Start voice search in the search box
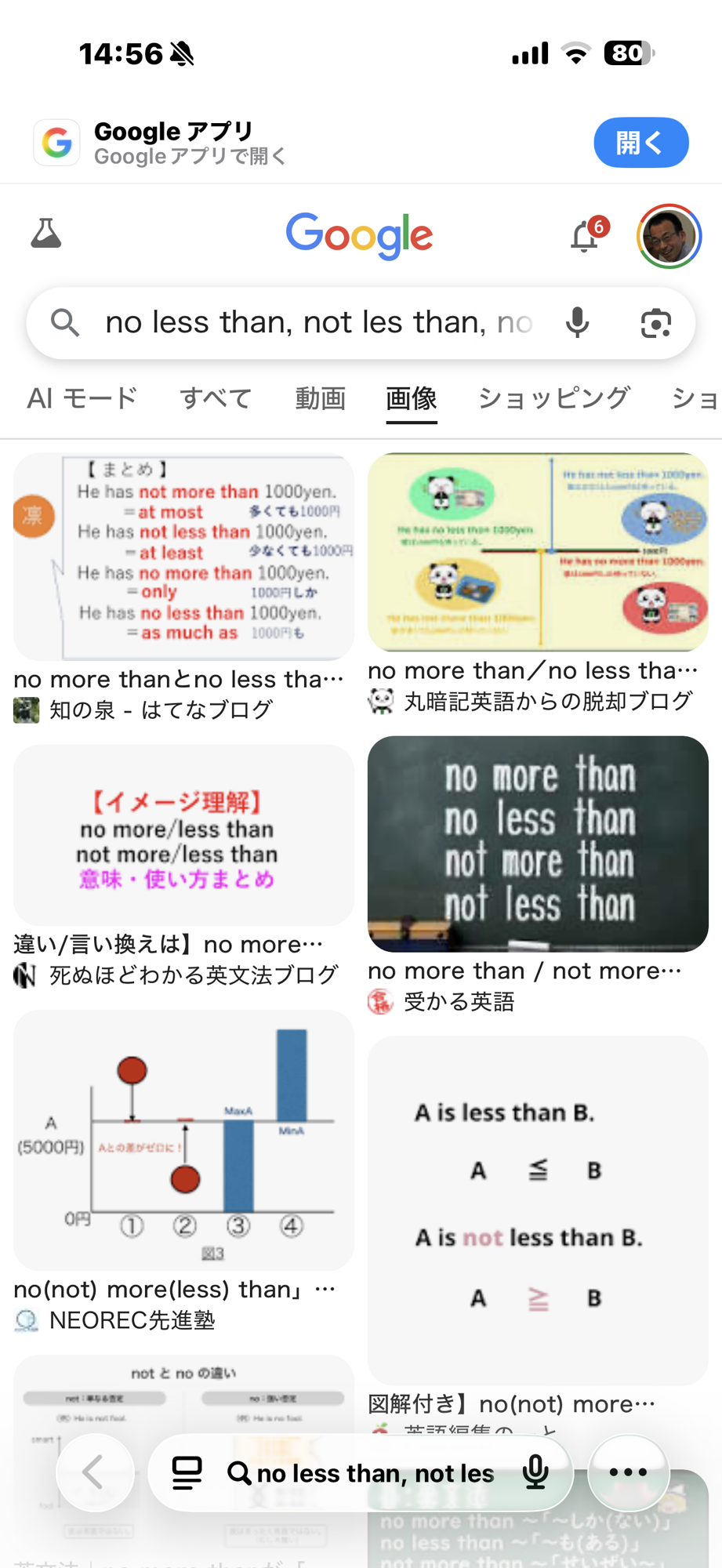Image resolution: width=722 pixels, height=1568 pixels. [578, 322]
